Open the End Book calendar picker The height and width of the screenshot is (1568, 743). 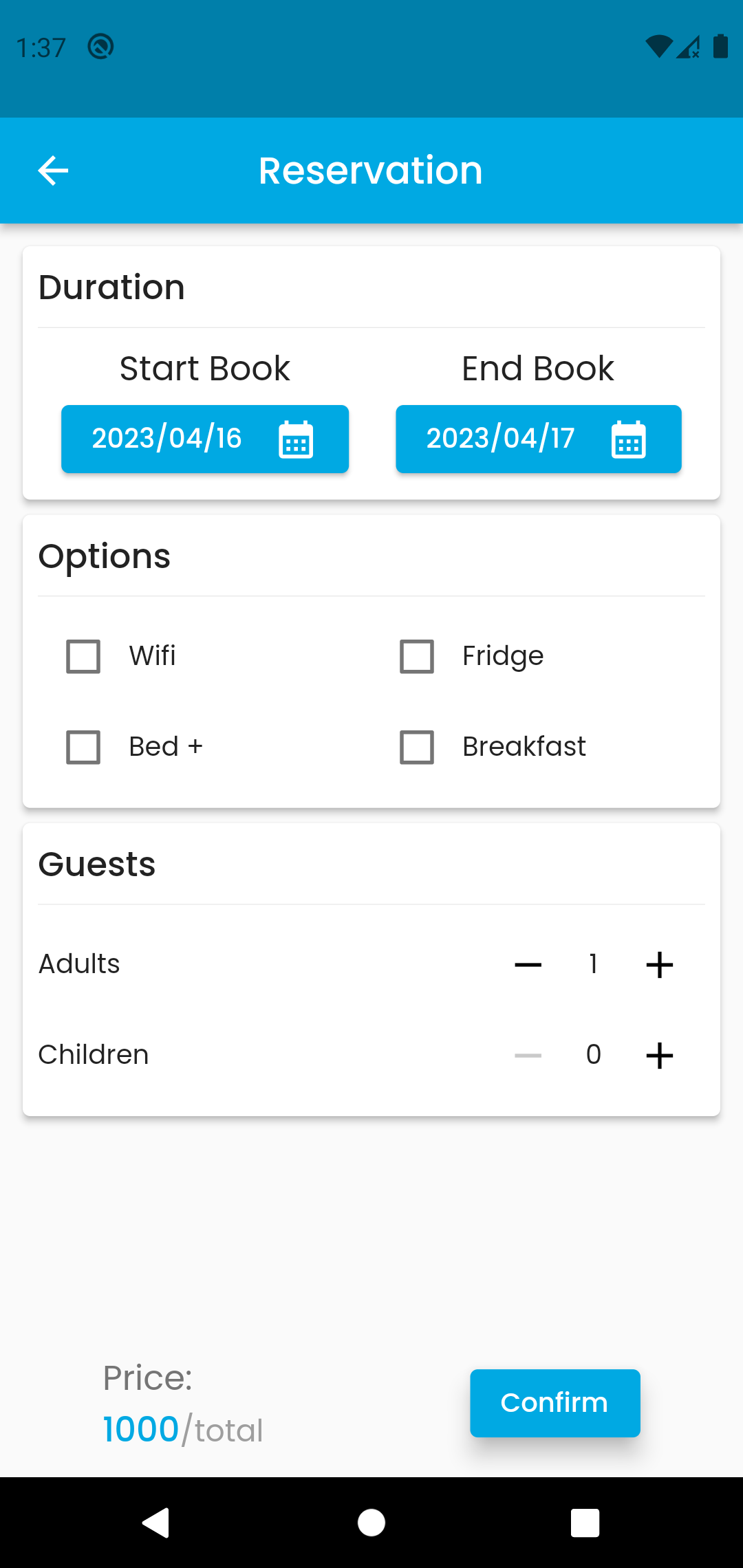(631, 439)
